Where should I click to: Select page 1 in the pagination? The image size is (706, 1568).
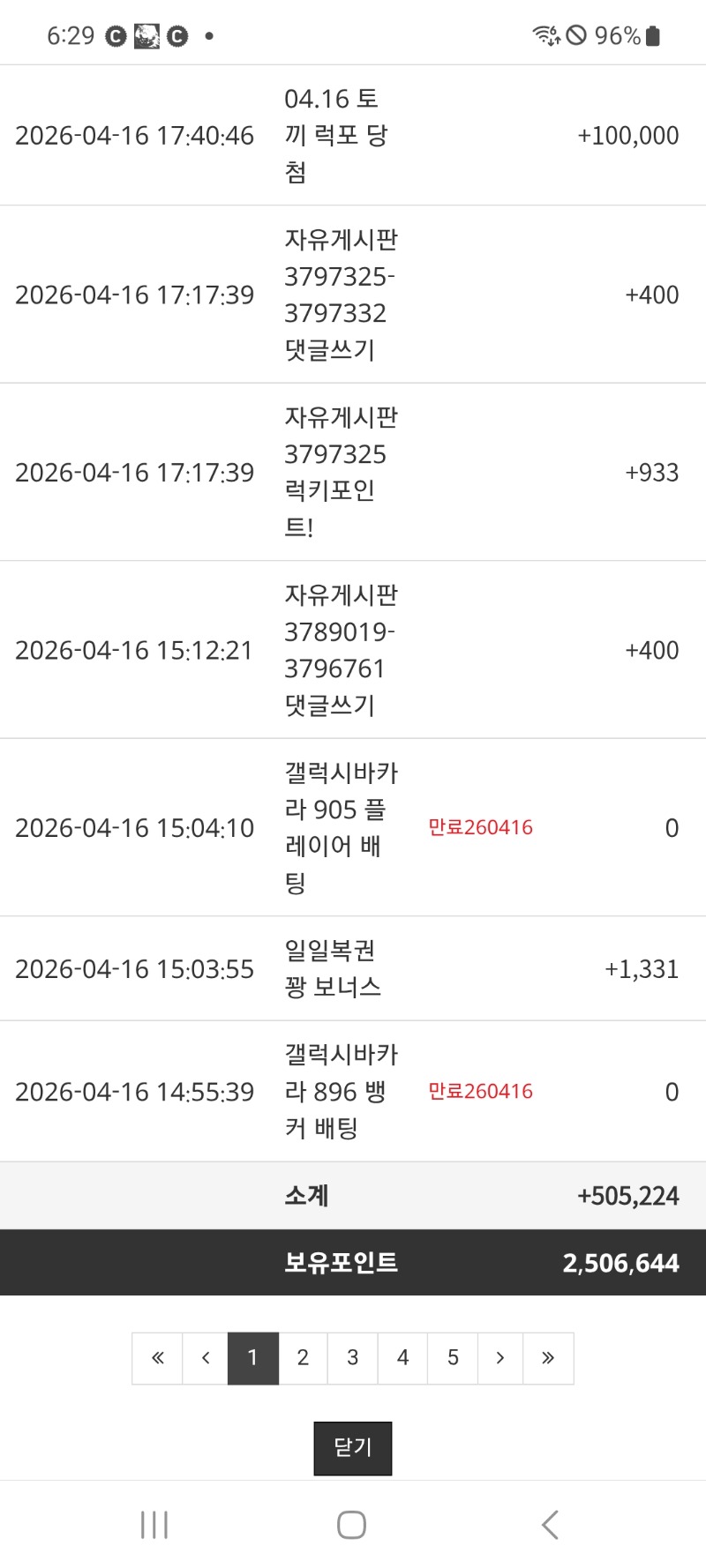point(253,1358)
